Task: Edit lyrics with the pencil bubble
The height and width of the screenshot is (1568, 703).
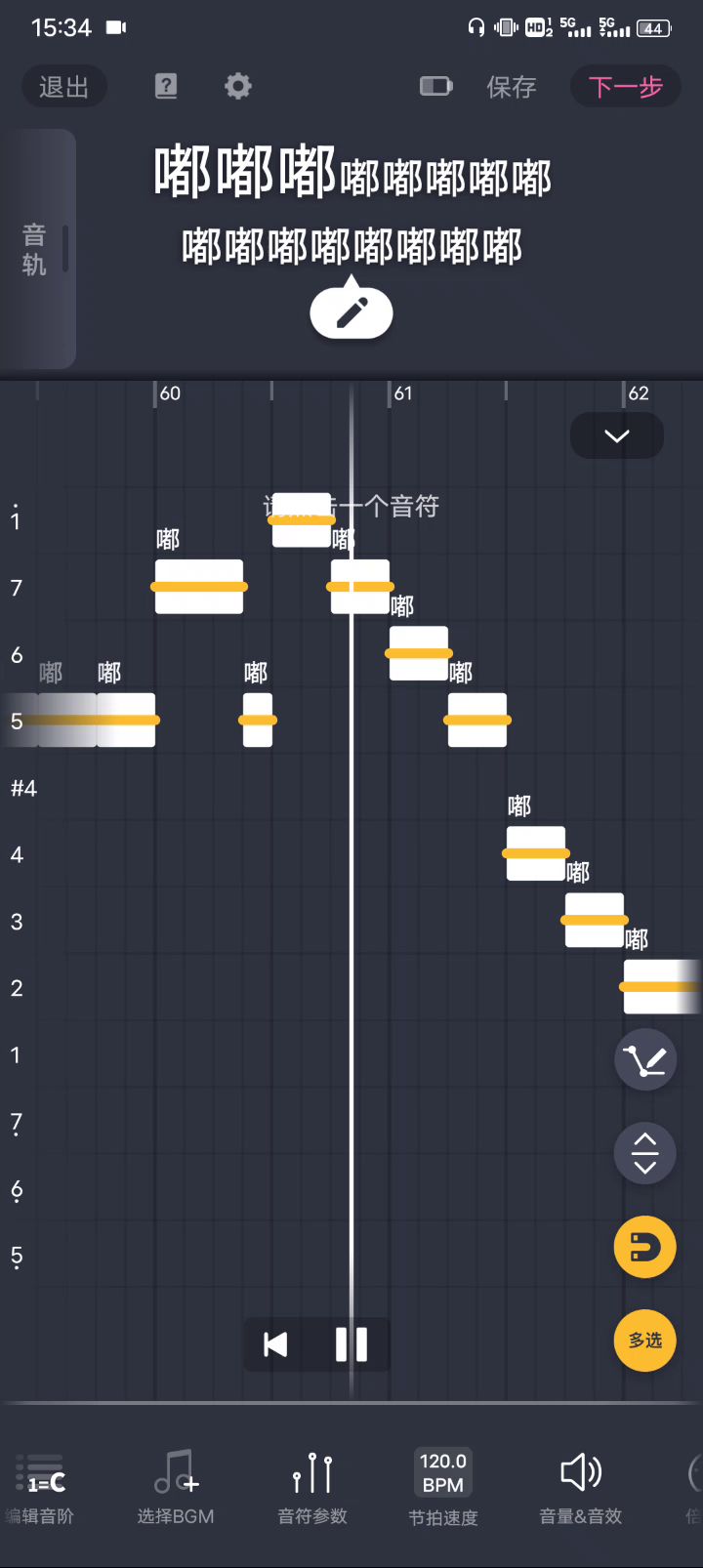Action: point(351,312)
